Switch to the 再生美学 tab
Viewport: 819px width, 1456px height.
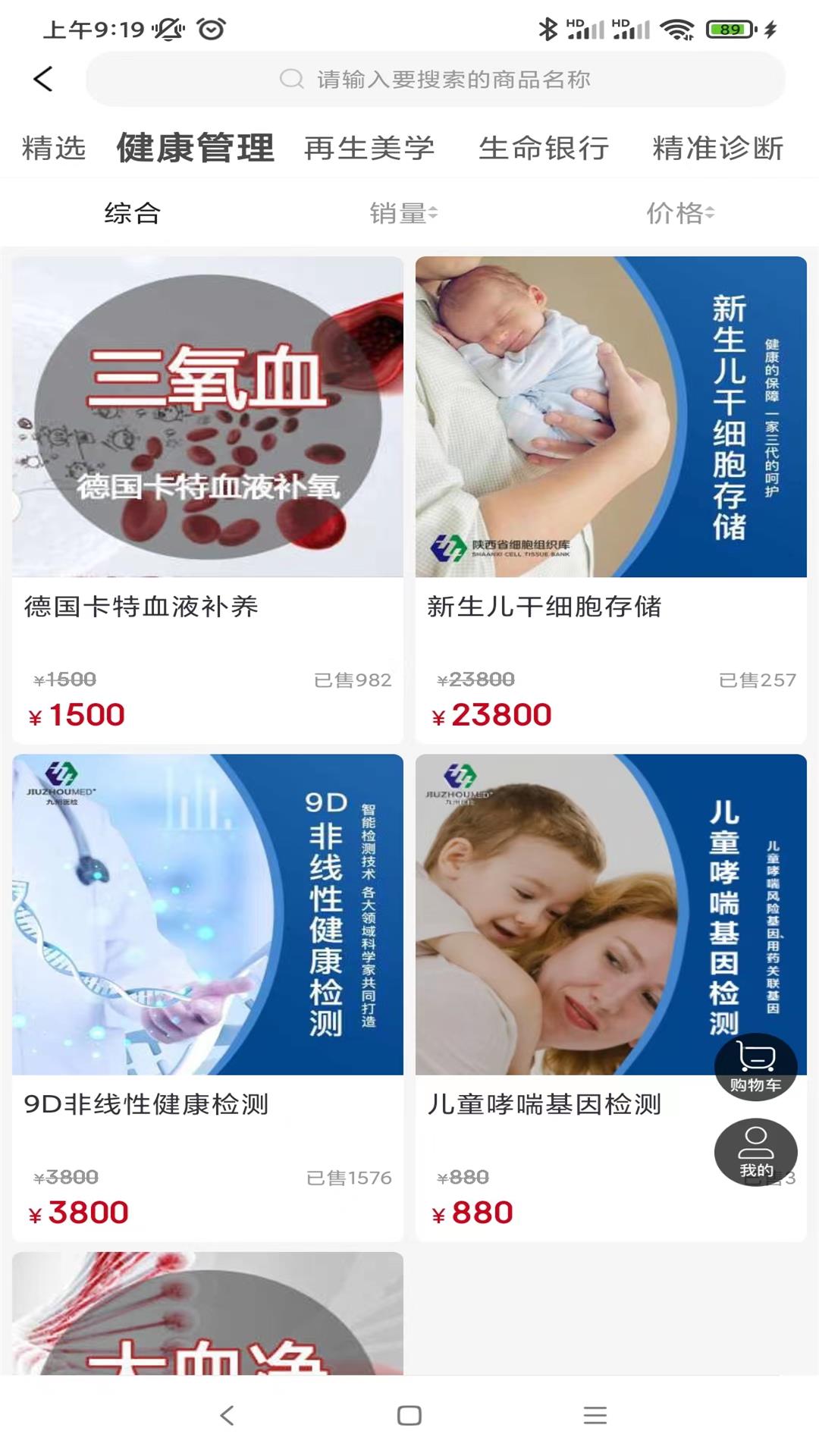pyautogui.click(x=369, y=148)
